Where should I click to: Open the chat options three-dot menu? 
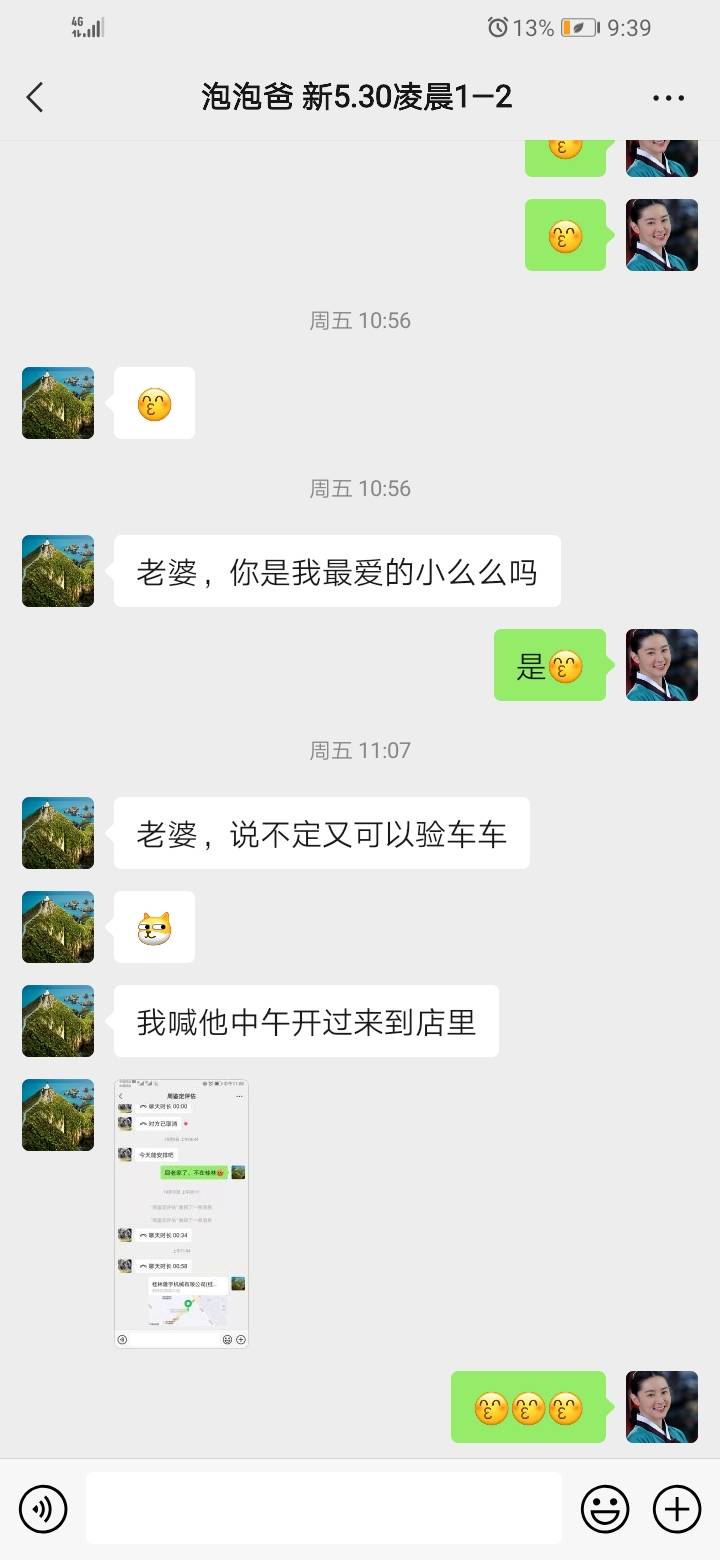tap(666, 97)
